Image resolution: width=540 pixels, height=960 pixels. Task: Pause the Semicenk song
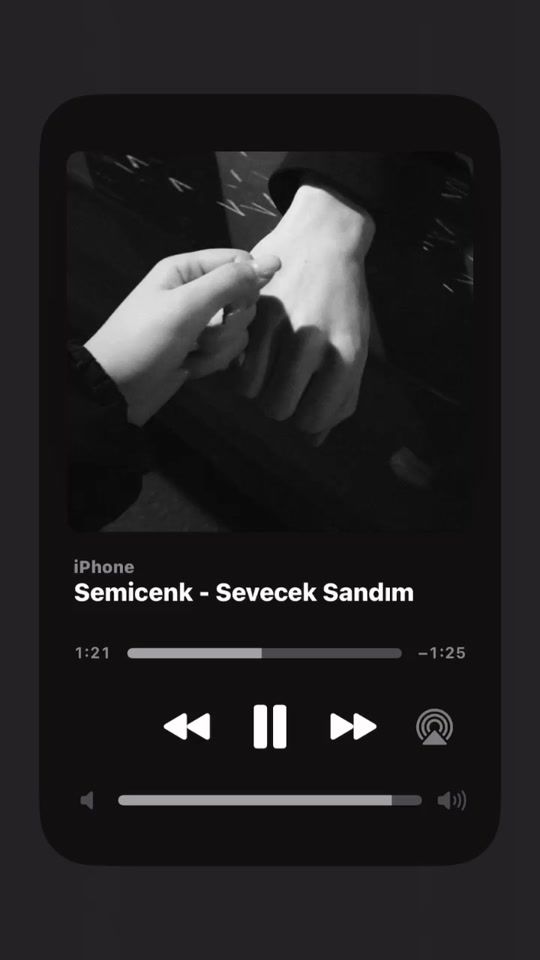tap(270, 726)
